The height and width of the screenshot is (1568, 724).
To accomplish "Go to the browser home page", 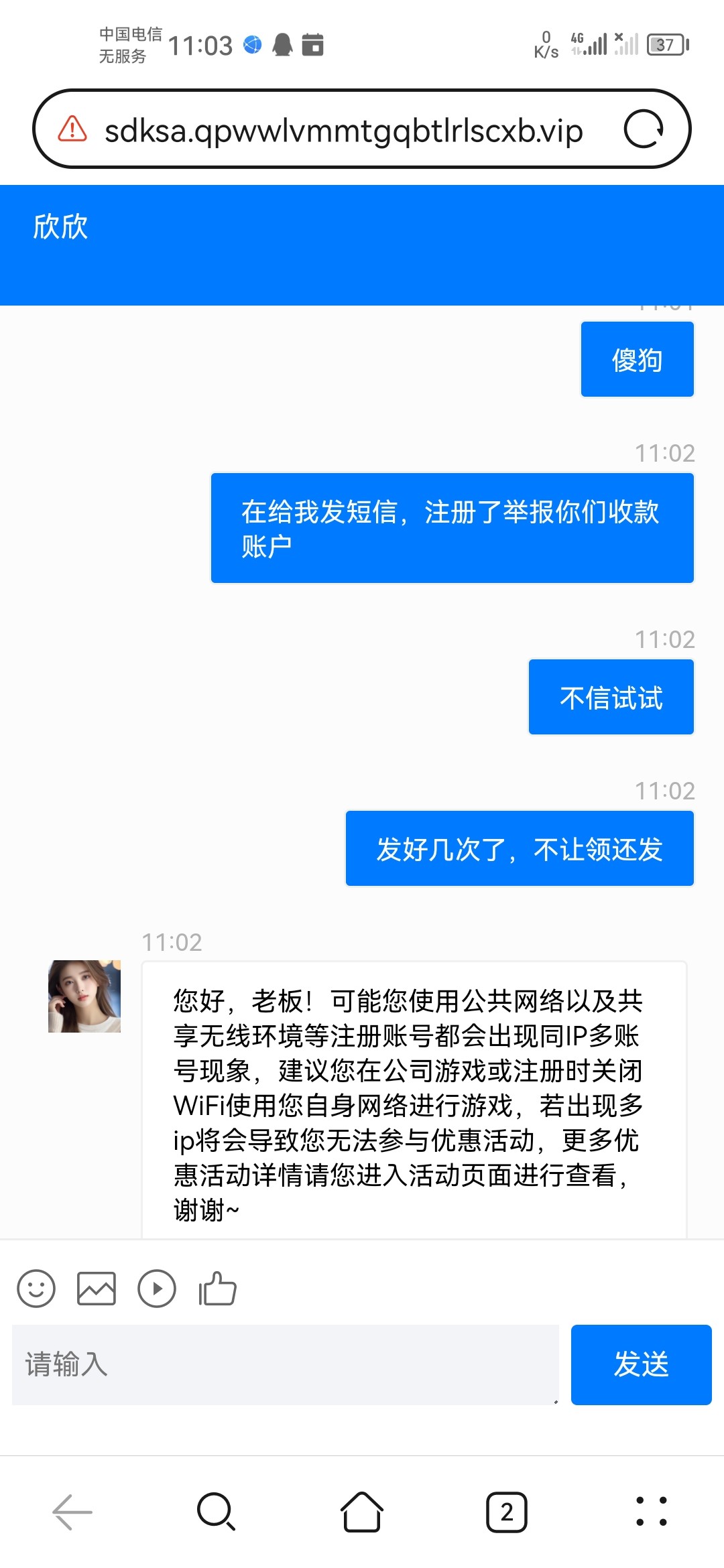I will point(362,1512).
